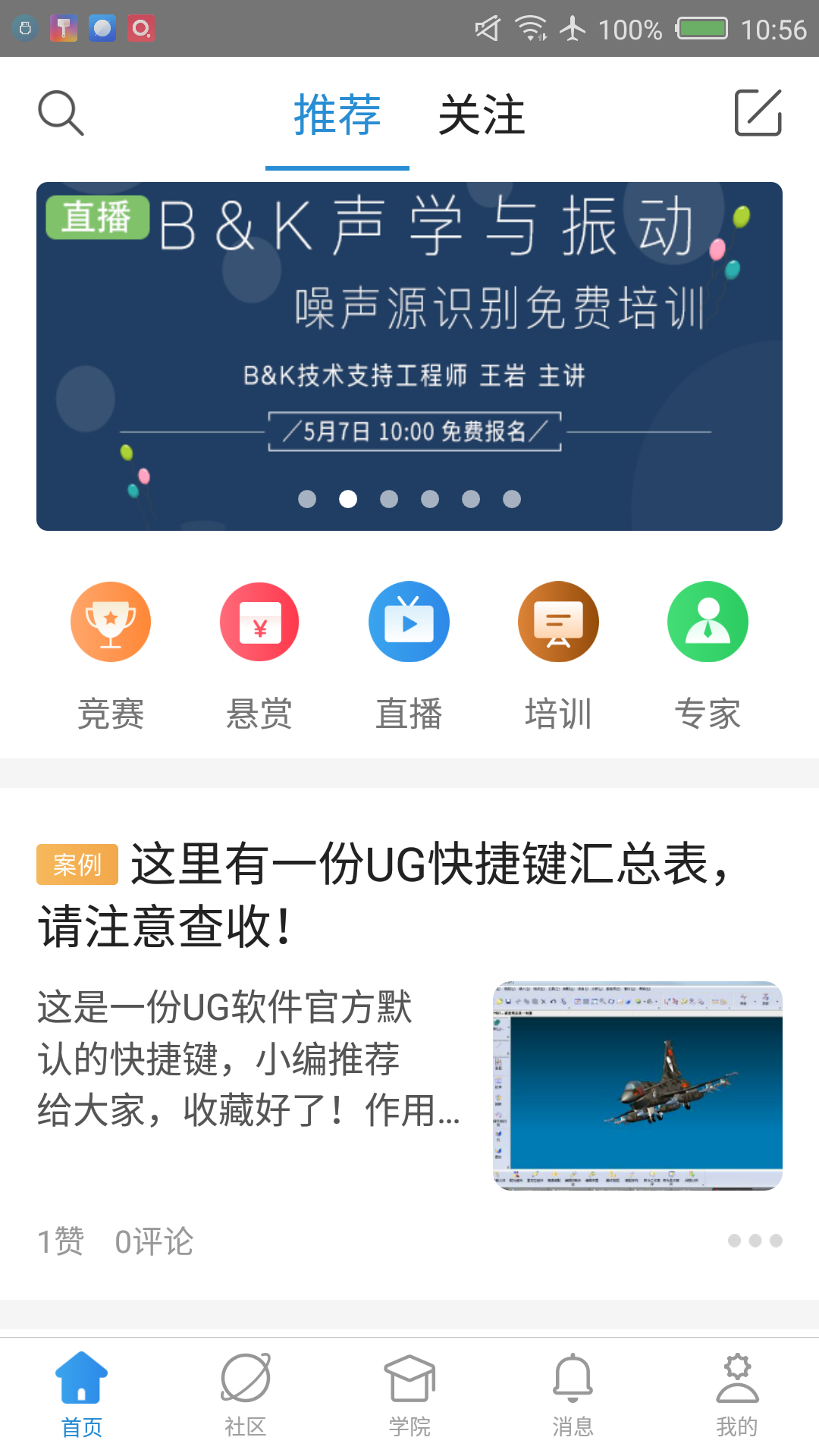
Task: Open the 培训 training icon
Action: point(558,621)
